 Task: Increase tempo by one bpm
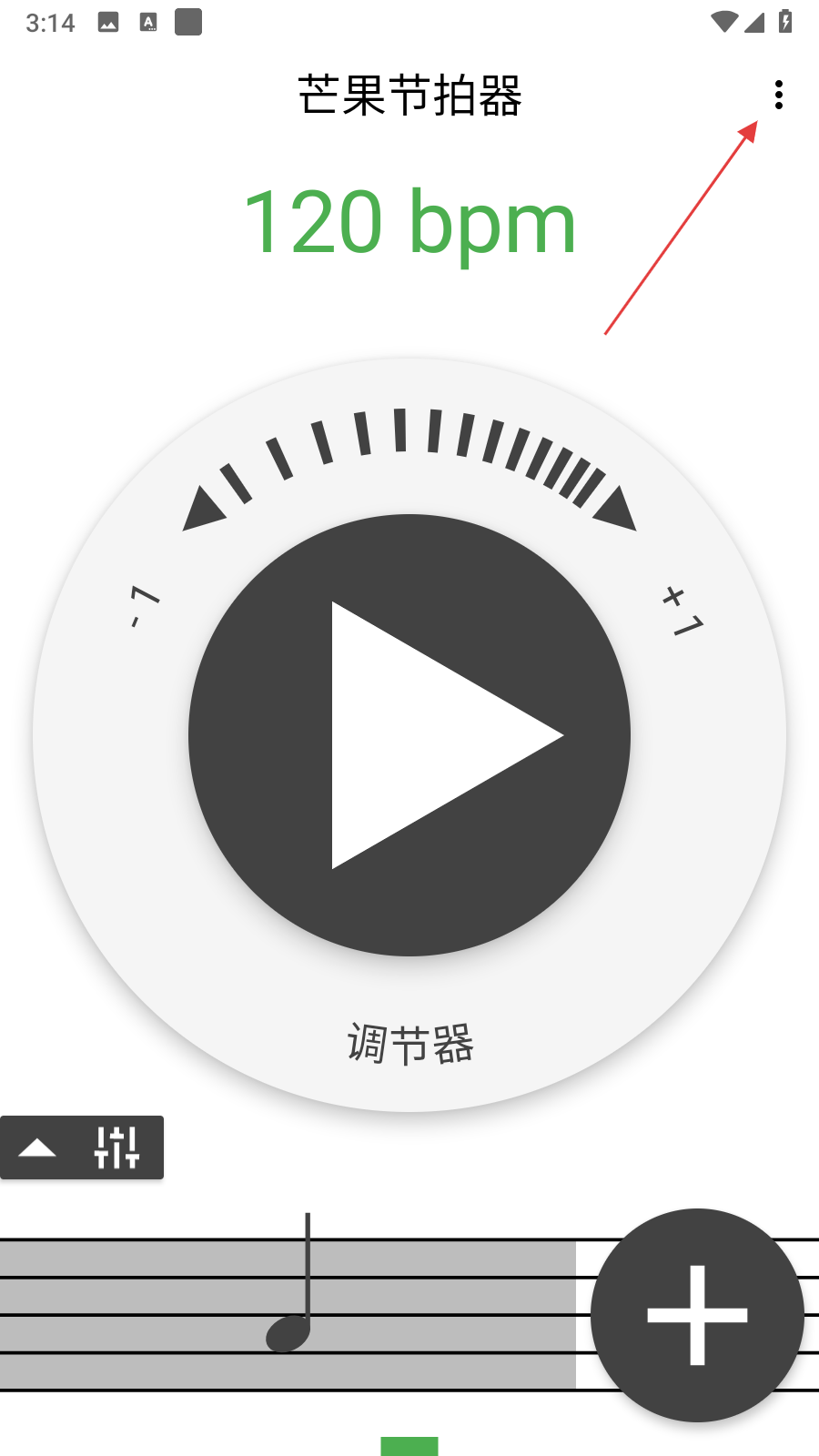point(681,612)
